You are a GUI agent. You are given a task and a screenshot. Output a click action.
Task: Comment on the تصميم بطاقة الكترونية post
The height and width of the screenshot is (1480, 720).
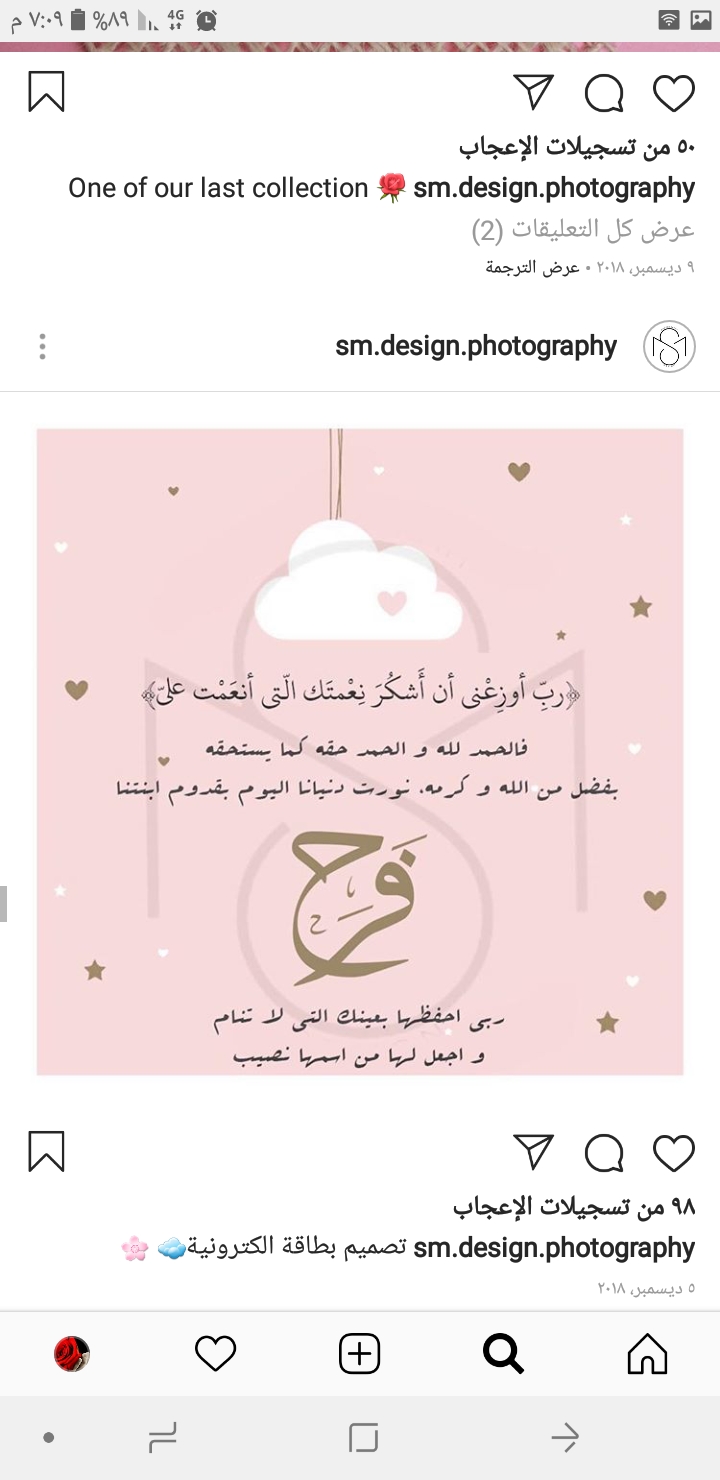coord(604,1153)
